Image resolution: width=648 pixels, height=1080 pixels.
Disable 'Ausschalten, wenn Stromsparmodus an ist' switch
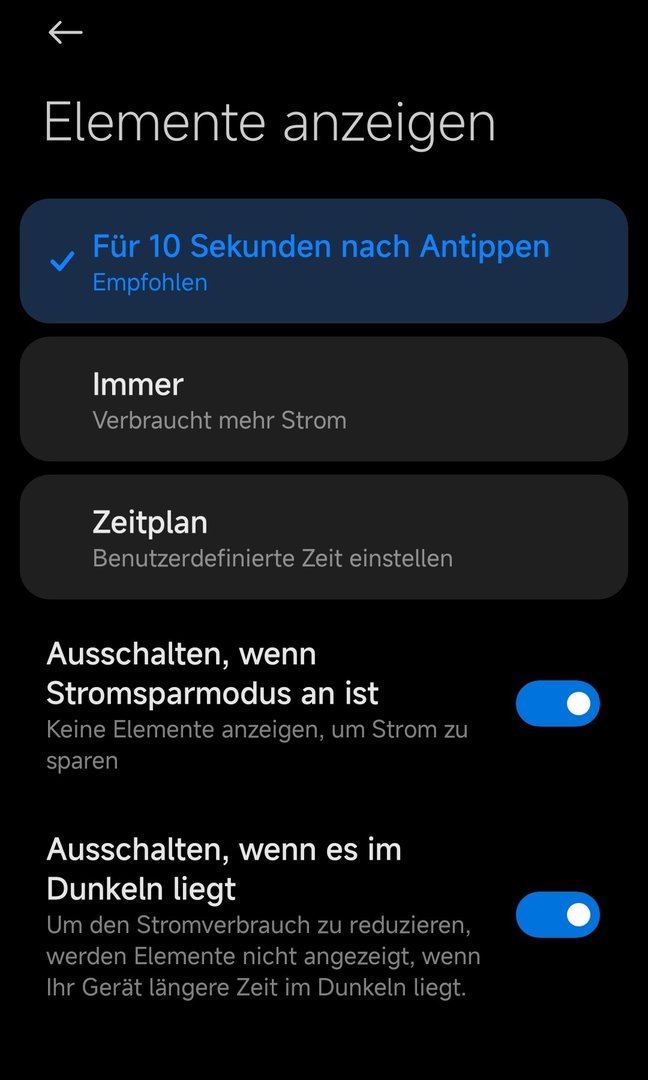point(557,704)
